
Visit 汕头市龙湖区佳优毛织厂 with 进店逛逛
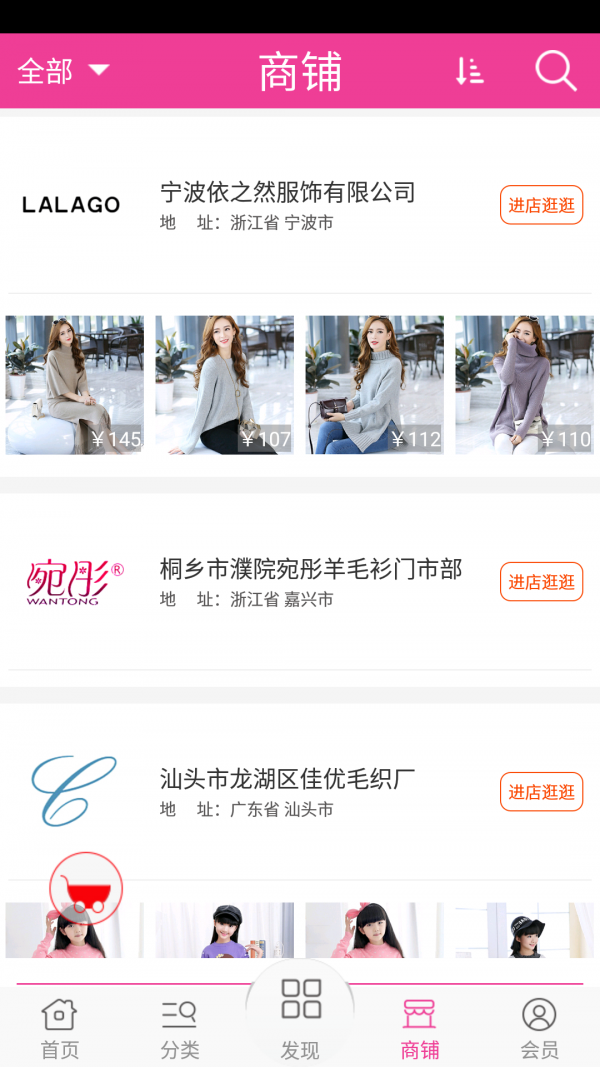click(541, 792)
